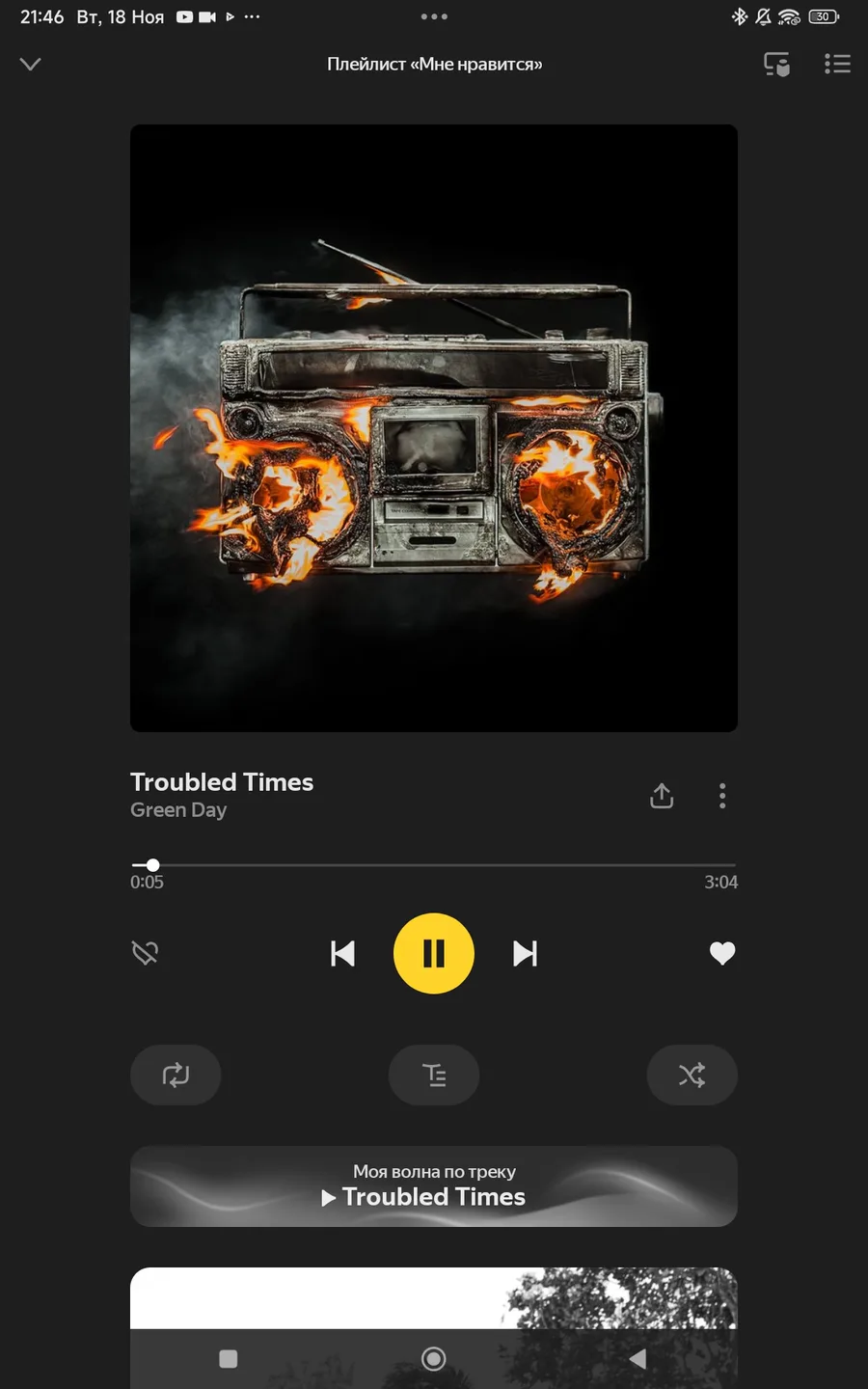Tap the system Home button

(x=434, y=1358)
